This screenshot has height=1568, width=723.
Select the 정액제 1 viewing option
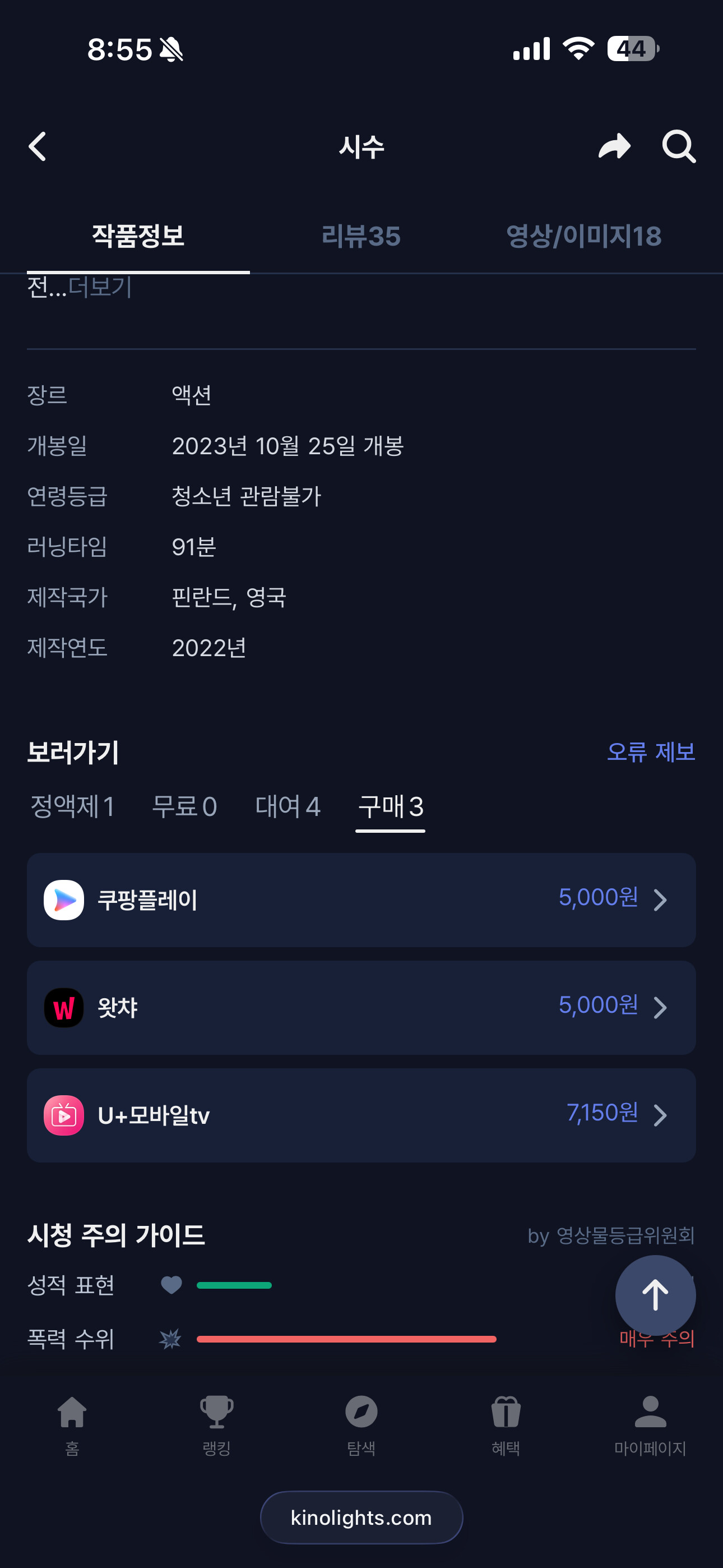[x=72, y=807]
